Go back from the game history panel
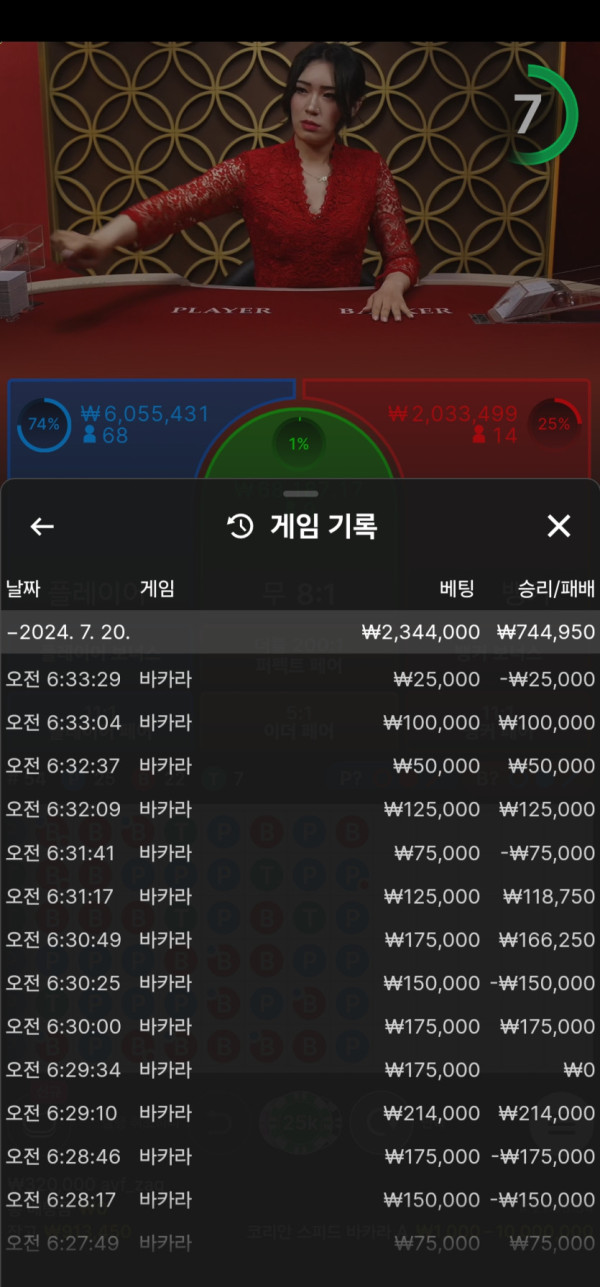The width and height of the screenshot is (600, 1287). (x=42, y=527)
